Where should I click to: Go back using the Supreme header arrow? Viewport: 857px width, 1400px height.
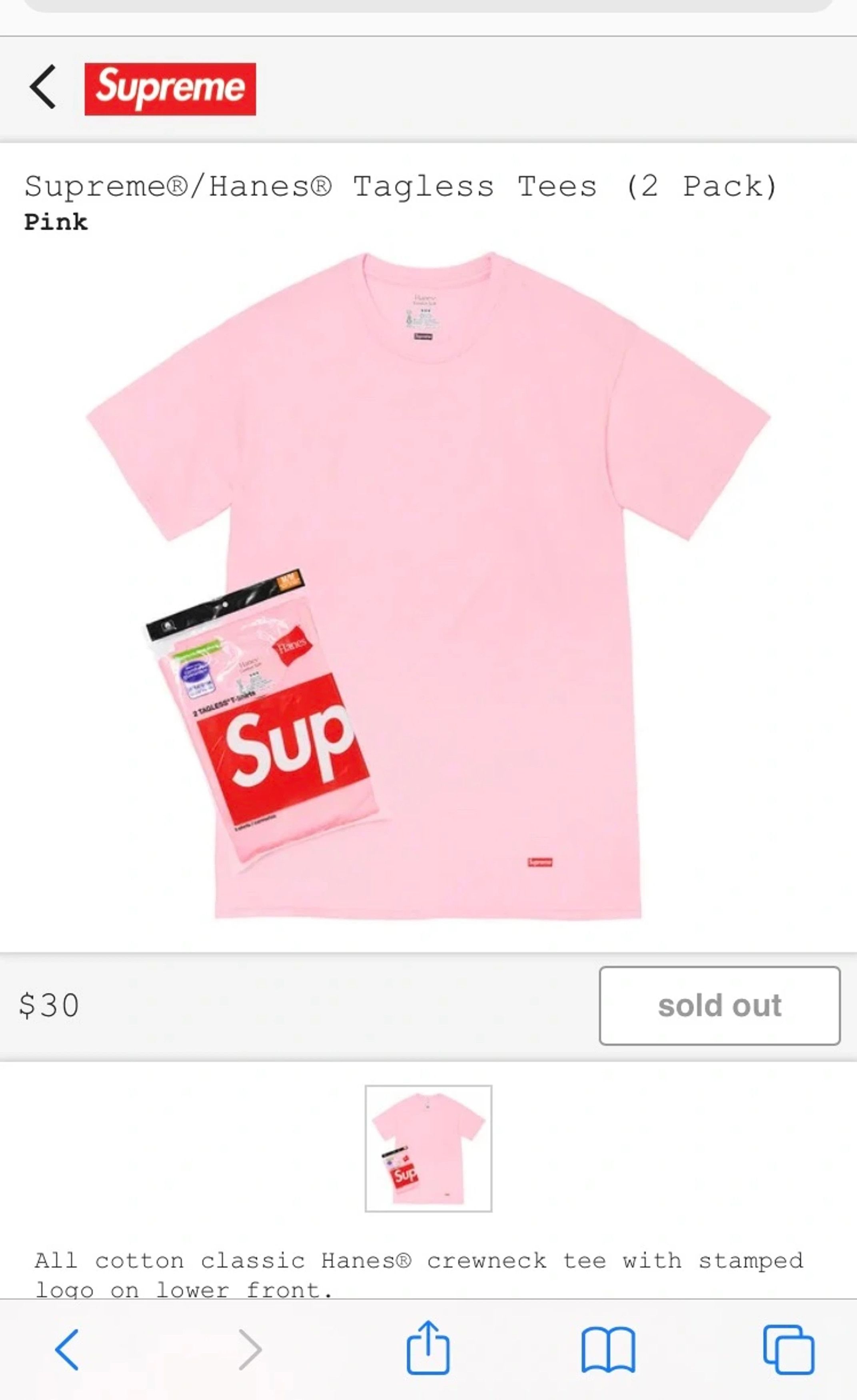tap(43, 86)
